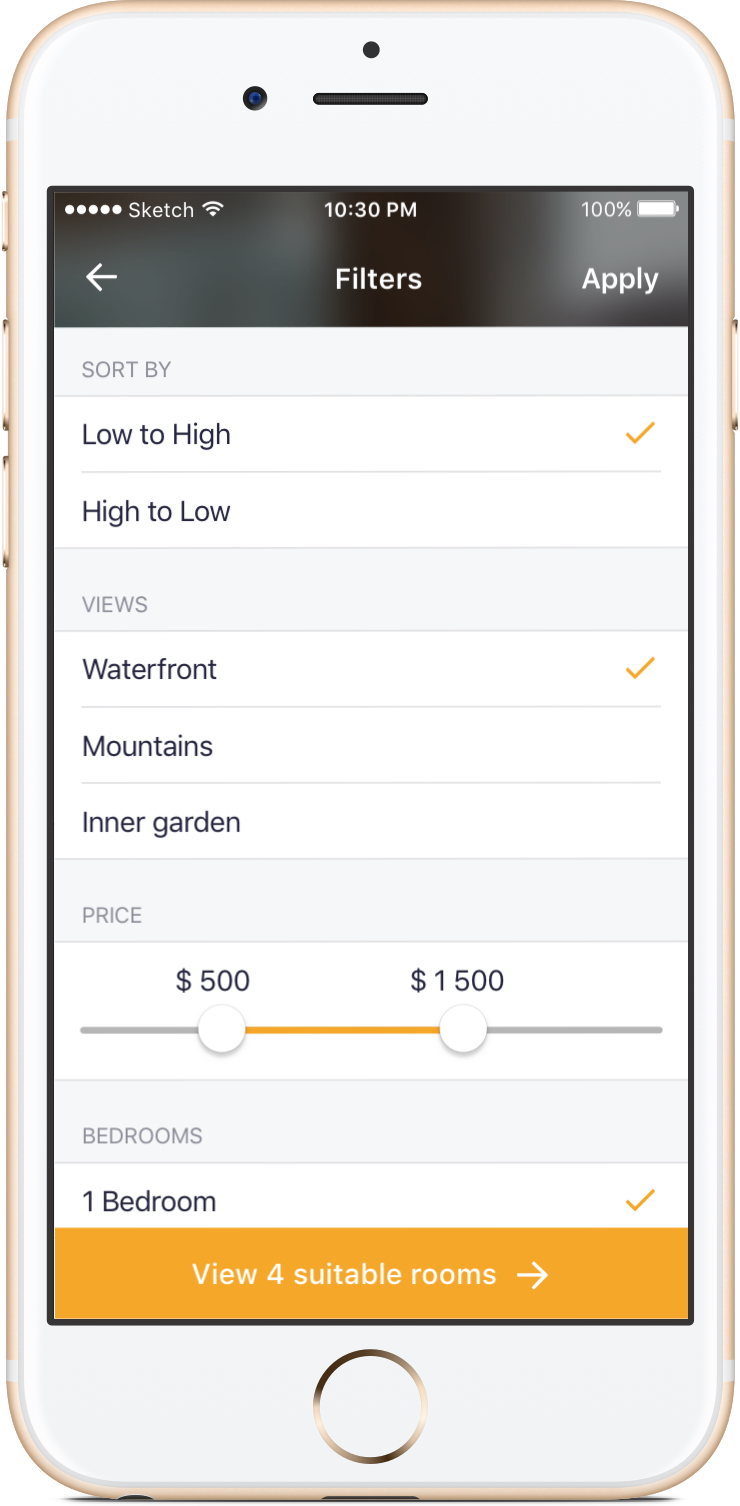View 4 suitable rooms
Viewport: 740px width, 1506px height.
click(371, 1274)
